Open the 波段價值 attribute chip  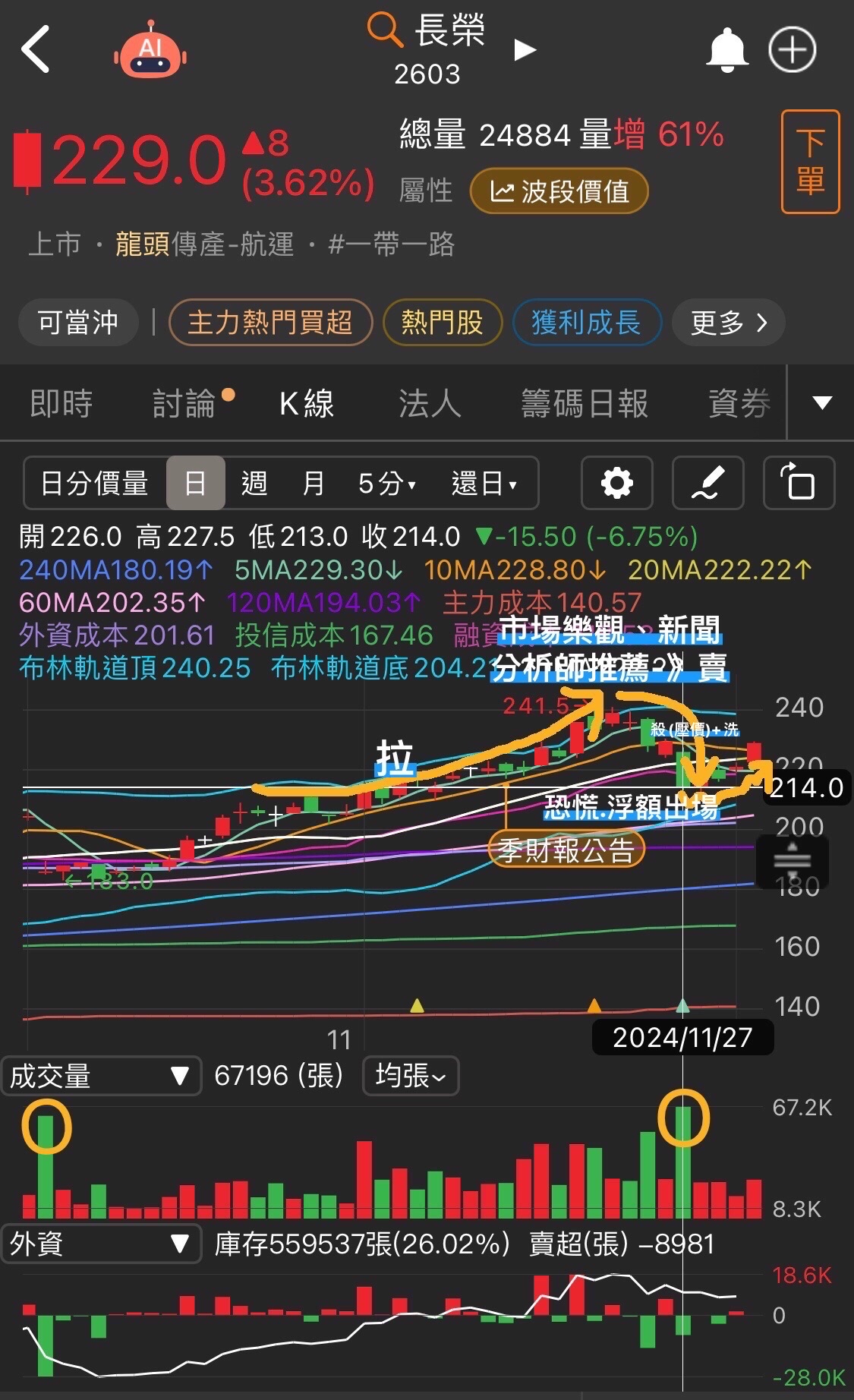click(x=559, y=191)
